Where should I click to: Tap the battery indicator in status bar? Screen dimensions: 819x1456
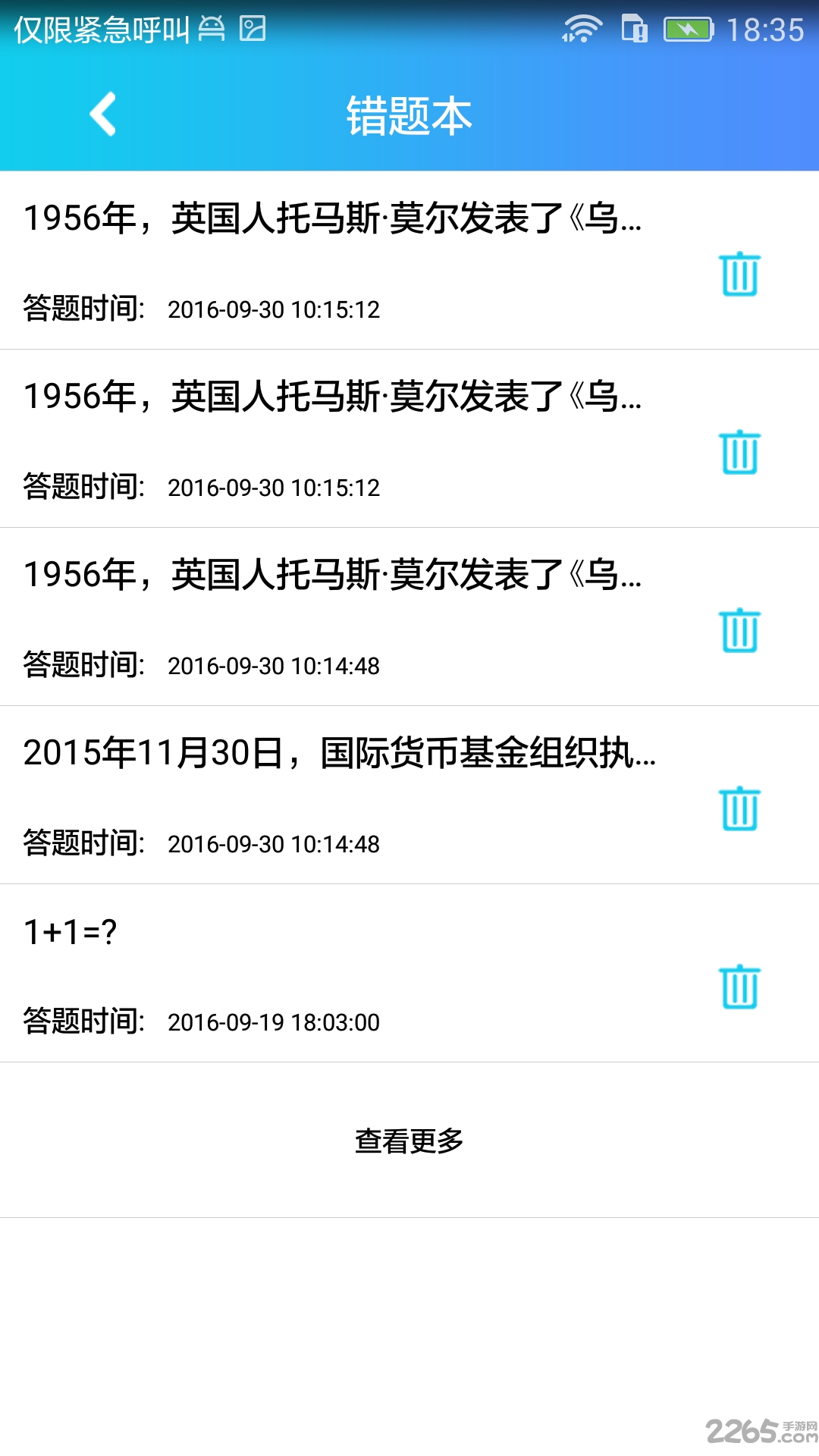click(686, 29)
